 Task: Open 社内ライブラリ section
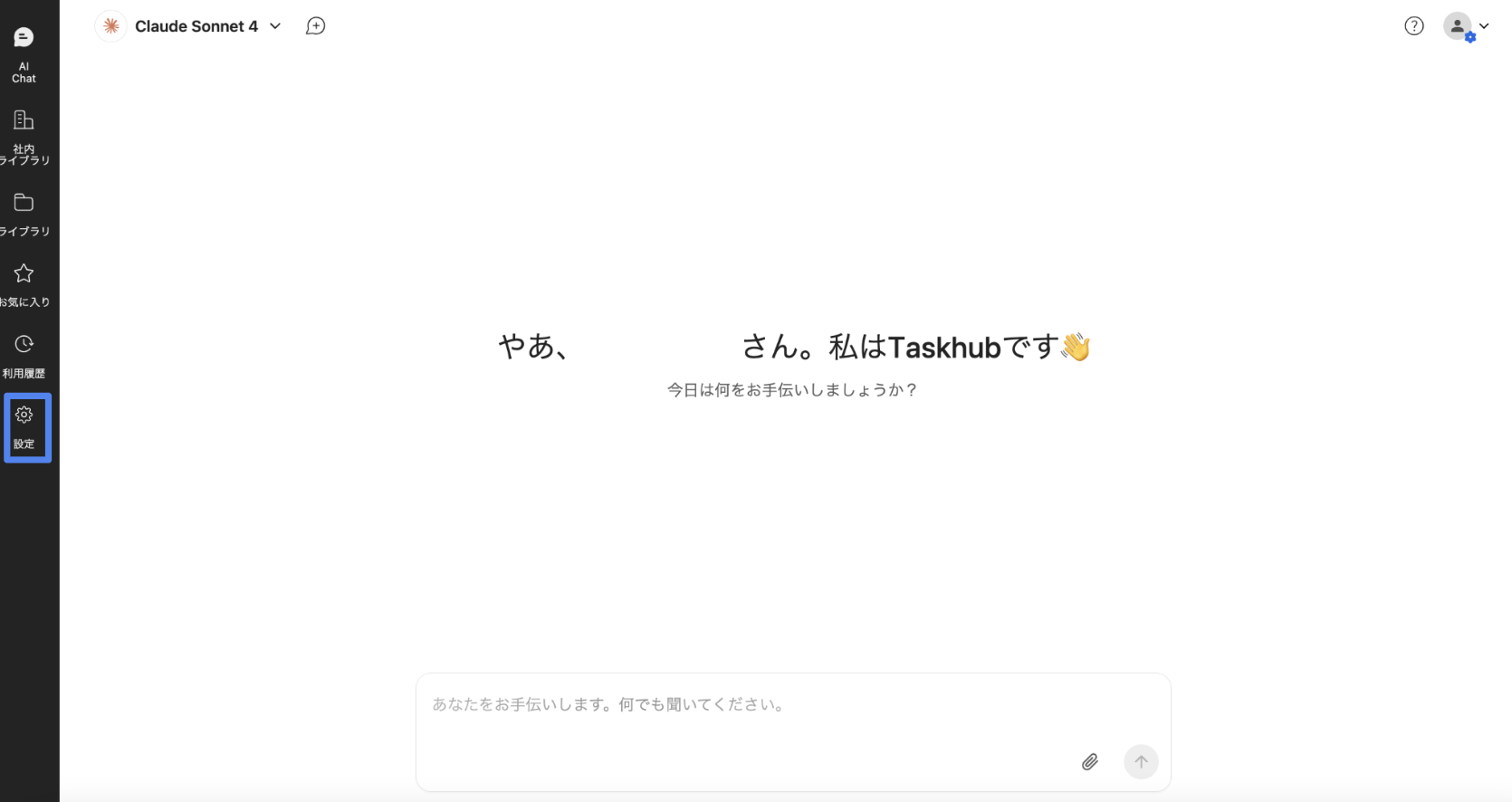pyautogui.click(x=24, y=137)
